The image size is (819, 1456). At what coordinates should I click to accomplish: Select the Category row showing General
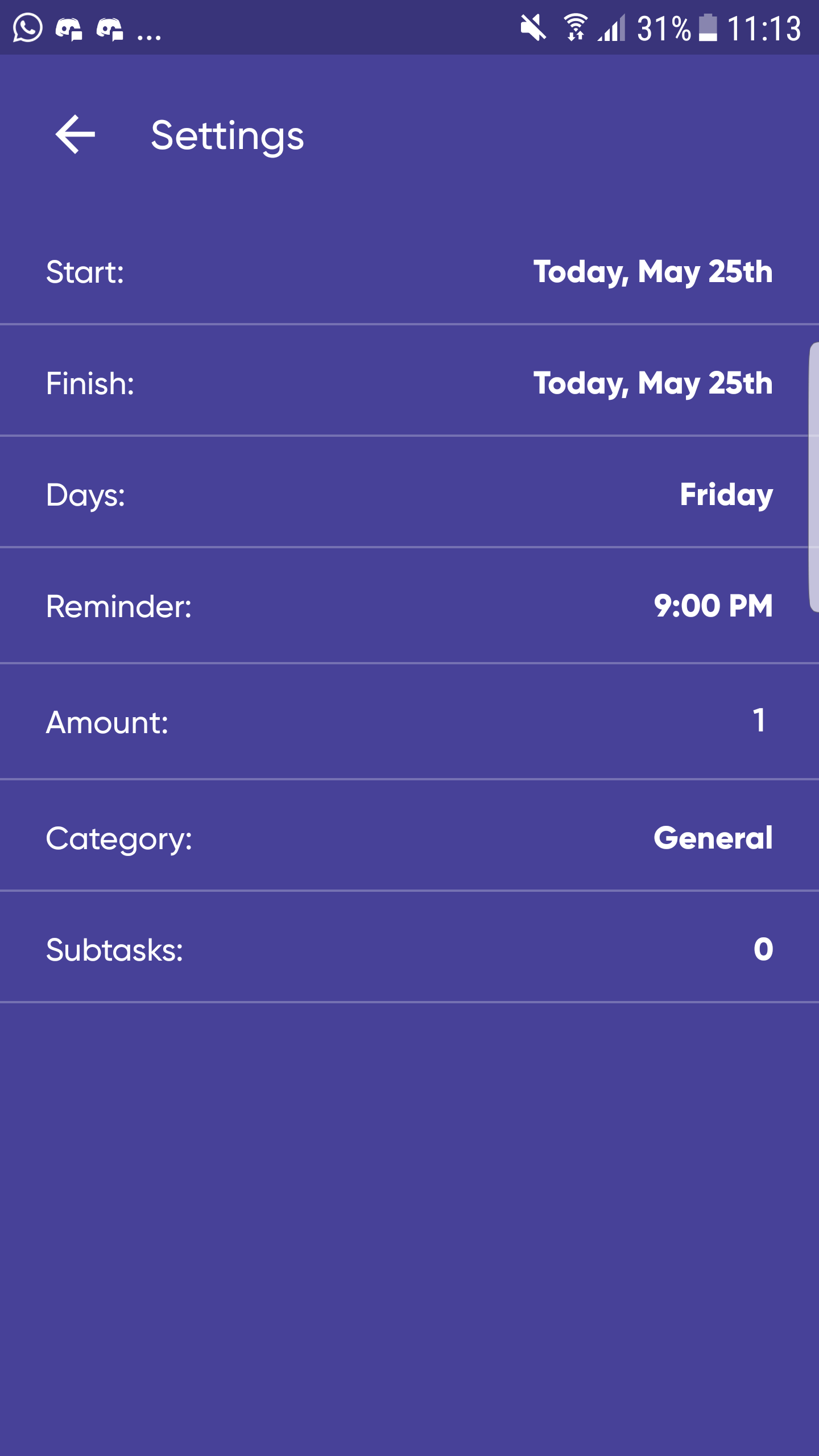point(409,838)
